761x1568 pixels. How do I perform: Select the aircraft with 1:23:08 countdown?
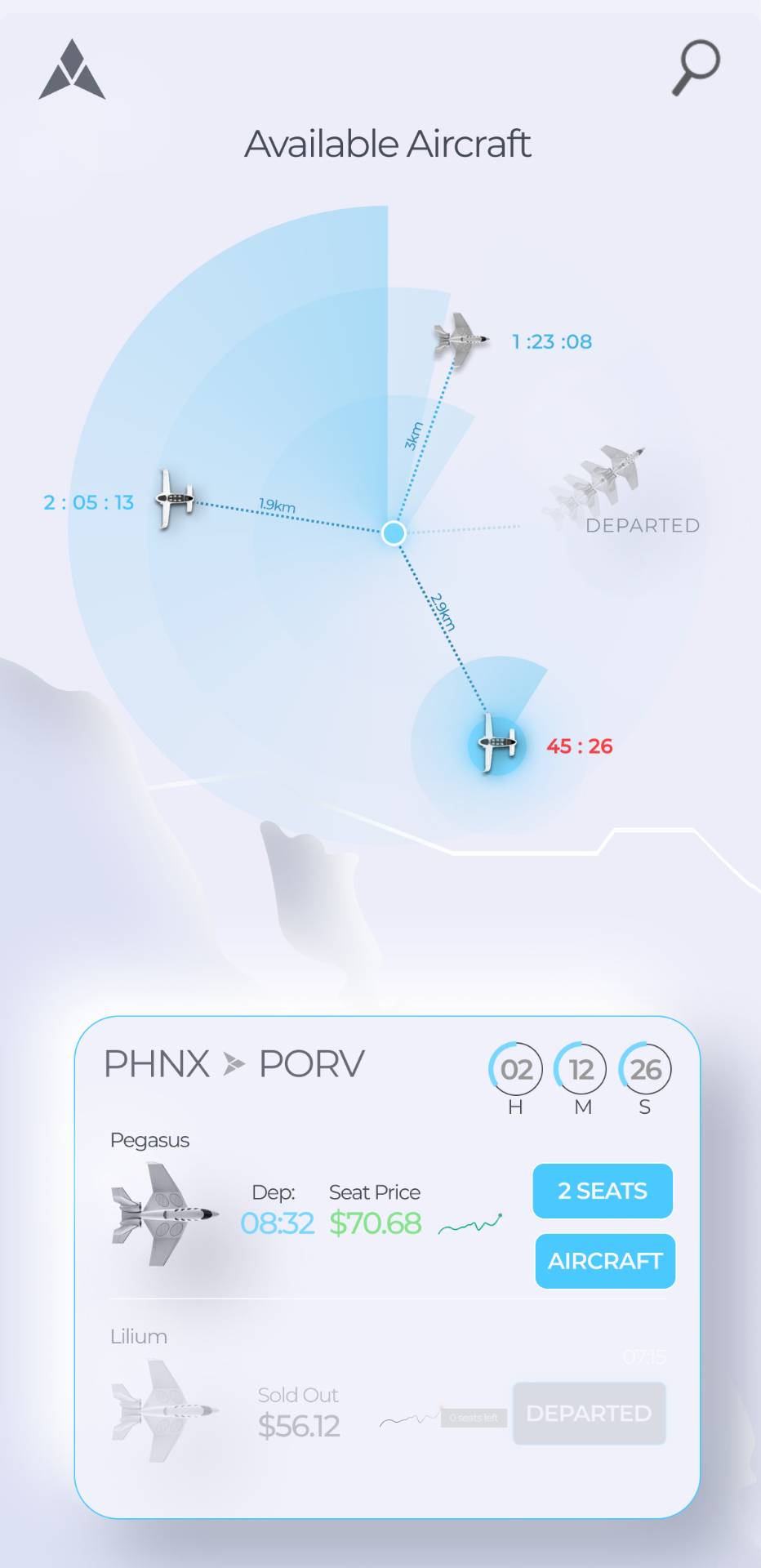pyautogui.click(x=461, y=339)
